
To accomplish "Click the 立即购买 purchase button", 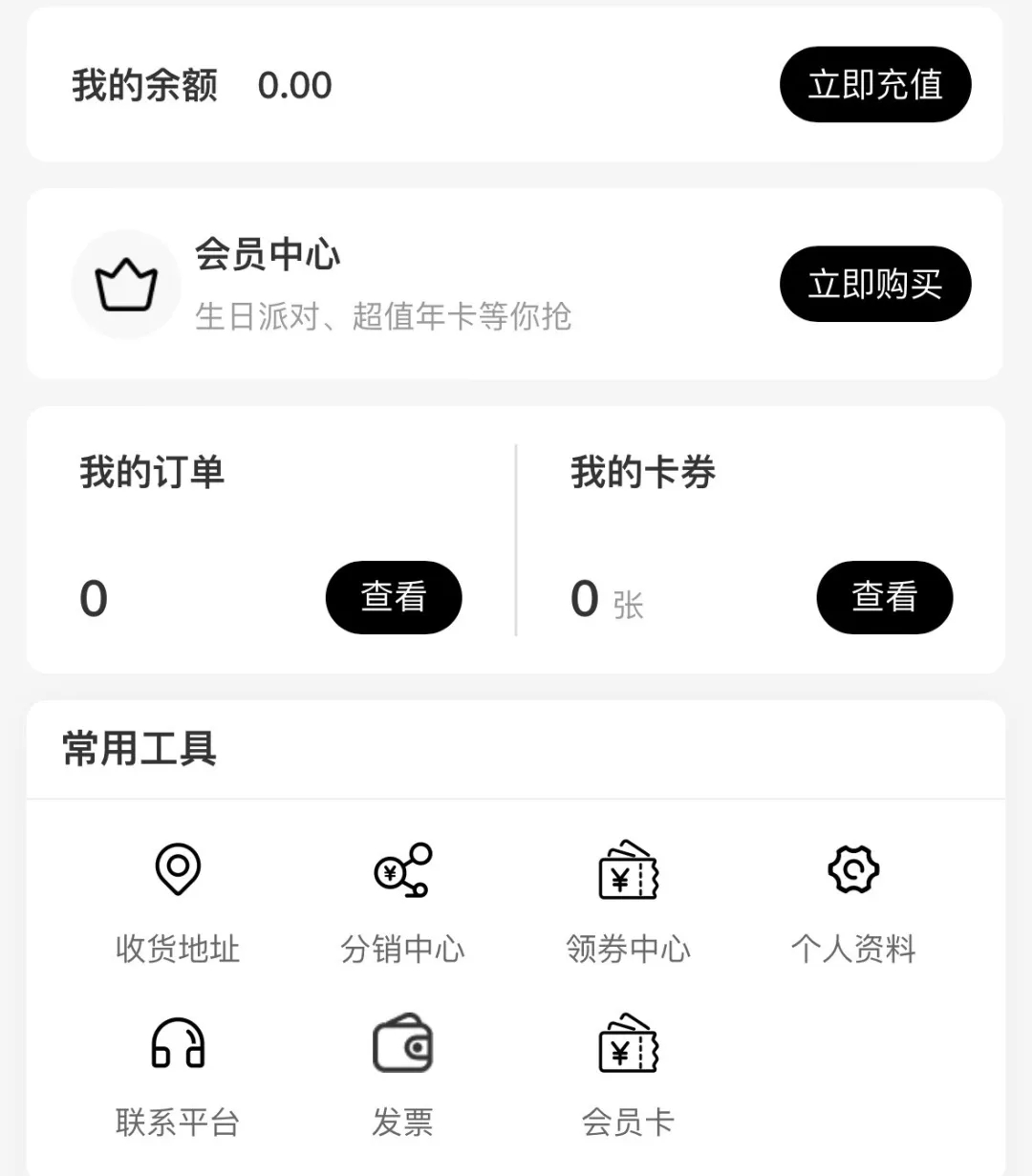I will (875, 284).
